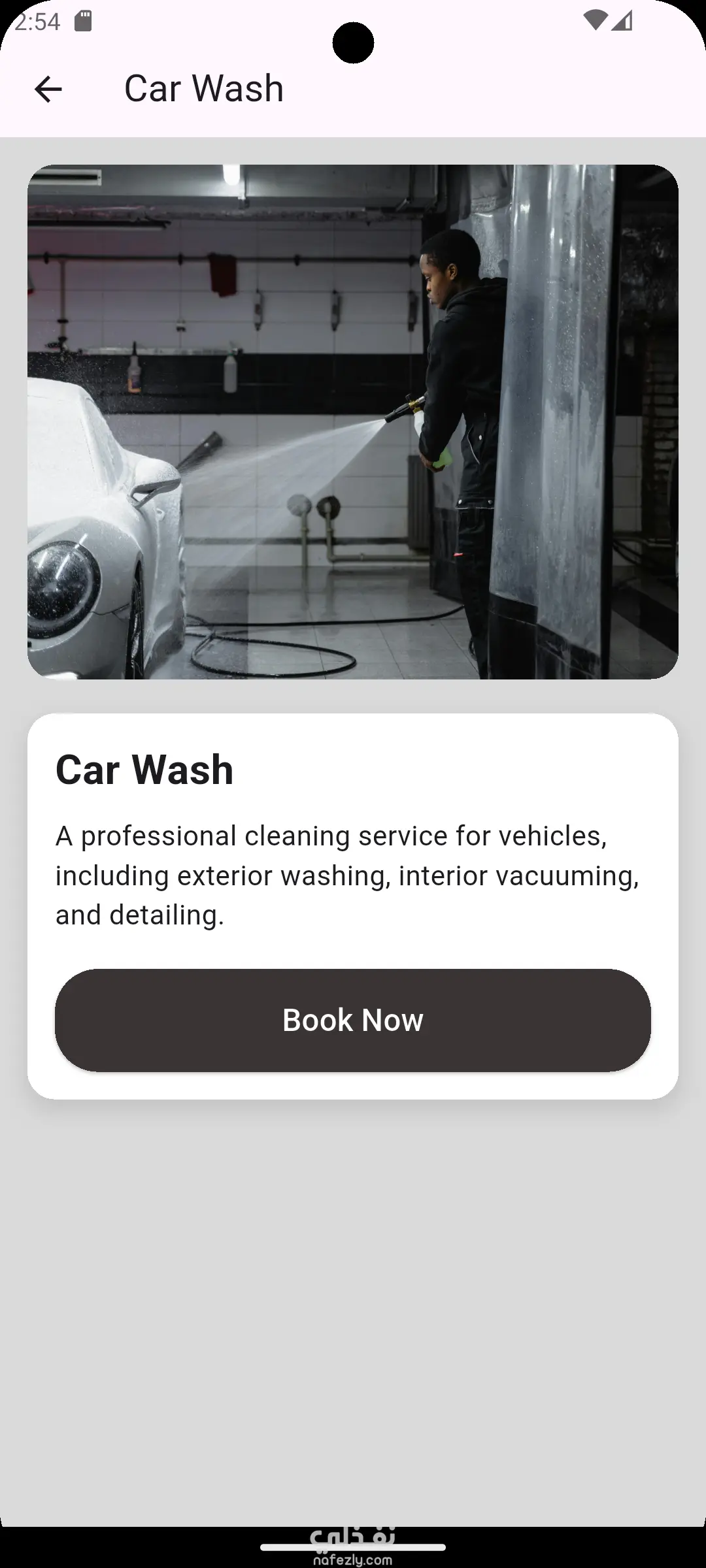706x1568 pixels.
Task: Go back using the top arrow
Action: 48,90
